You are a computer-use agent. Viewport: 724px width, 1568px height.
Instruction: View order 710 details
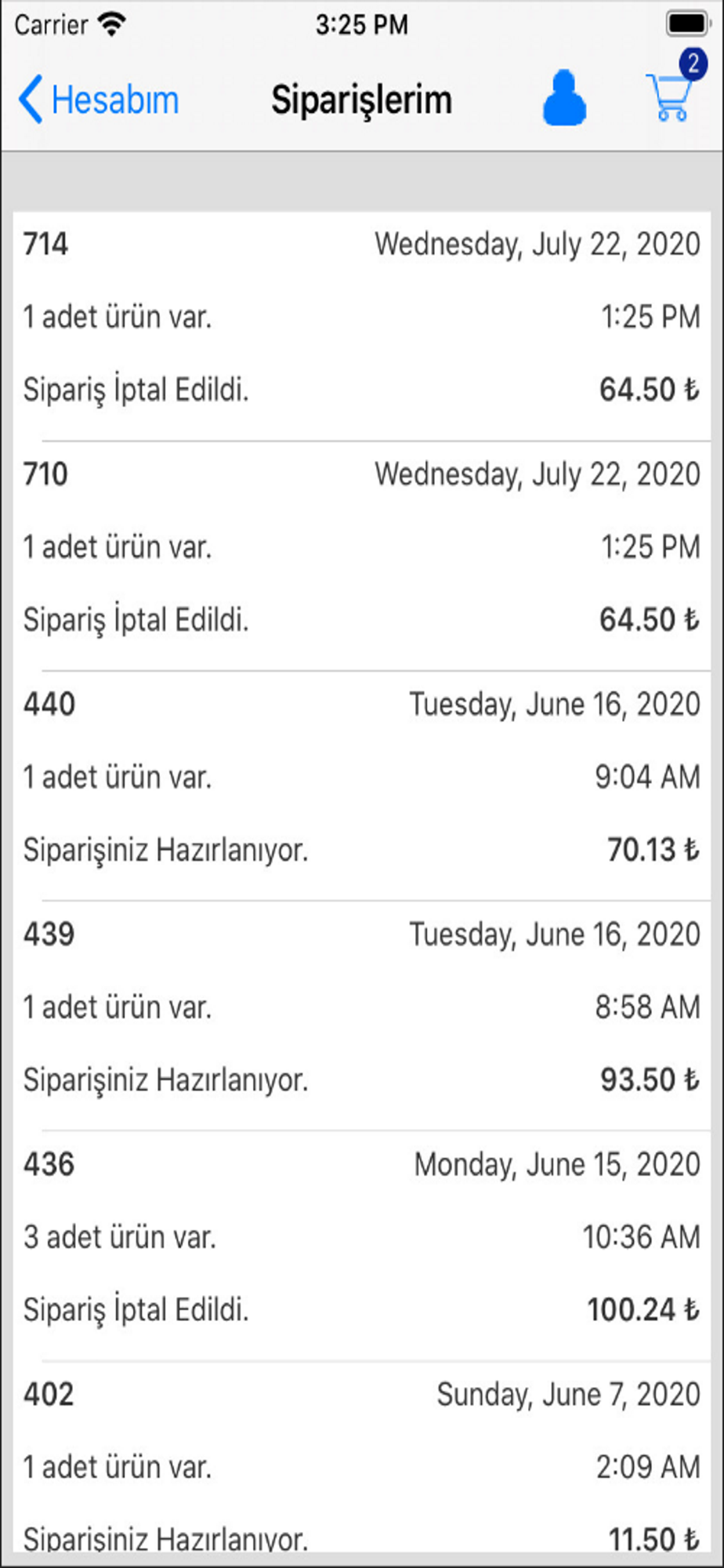coord(361,556)
